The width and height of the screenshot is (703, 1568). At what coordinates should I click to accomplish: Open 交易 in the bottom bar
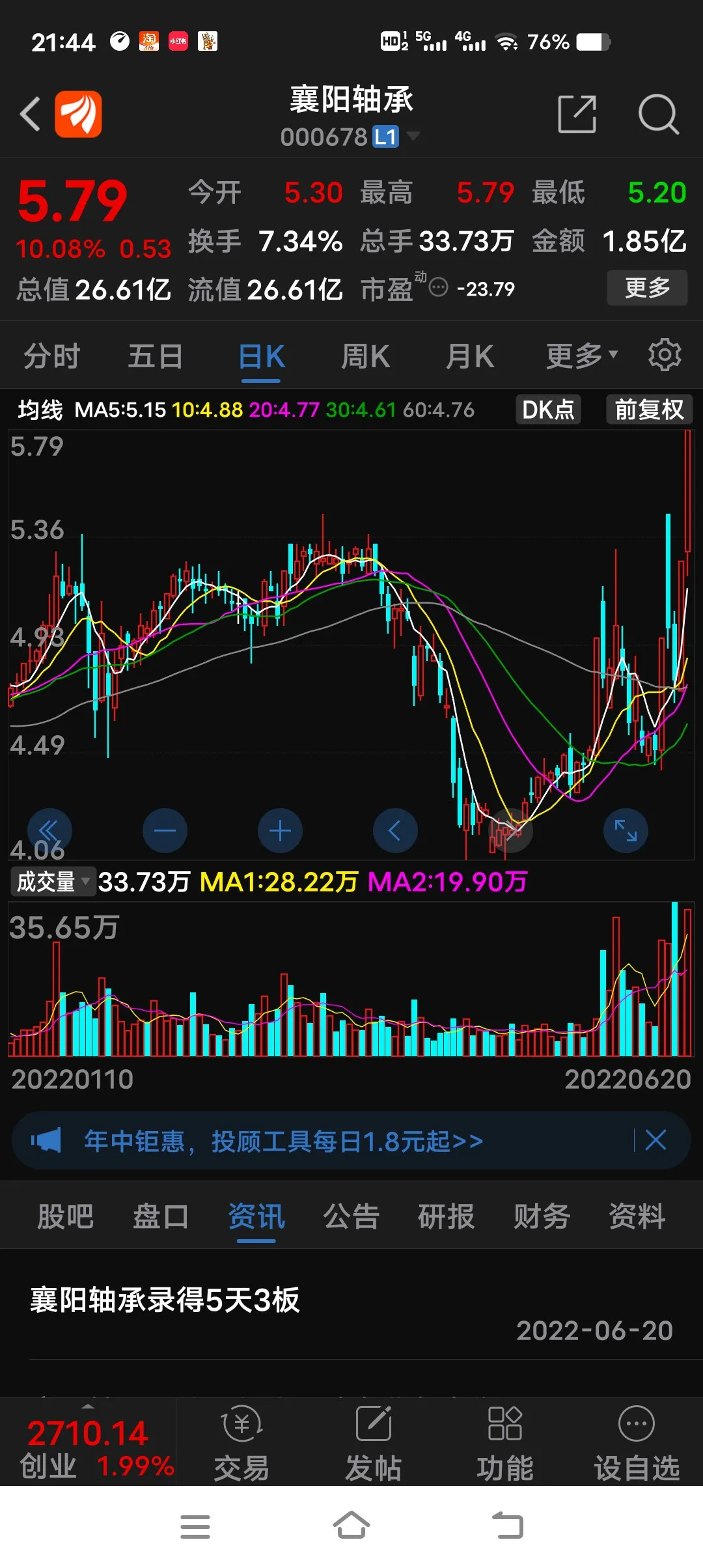click(241, 1442)
